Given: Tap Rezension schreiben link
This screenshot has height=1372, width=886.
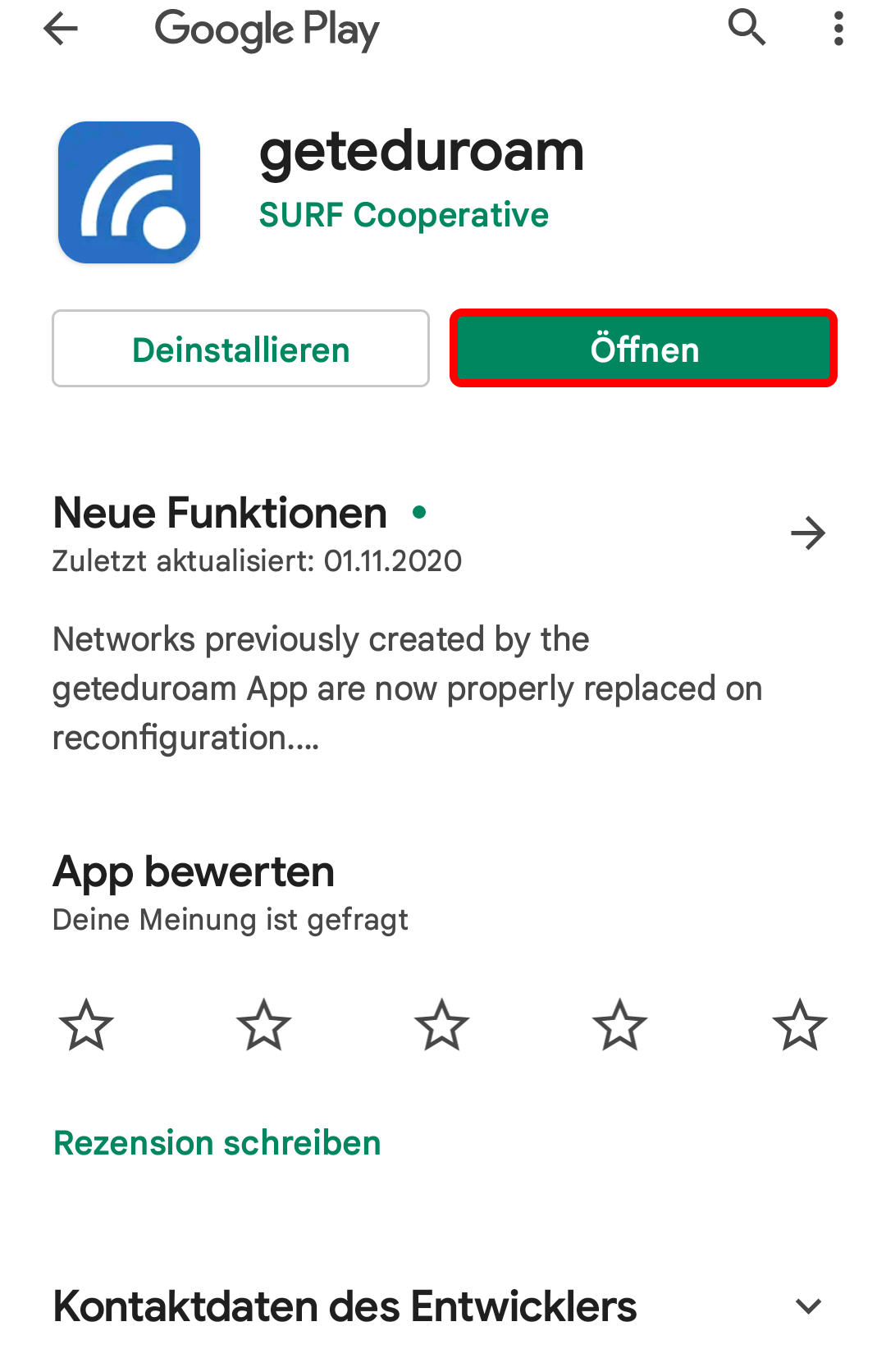Looking at the screenshot, I should pyautogui.click(x=217, y=1143).
